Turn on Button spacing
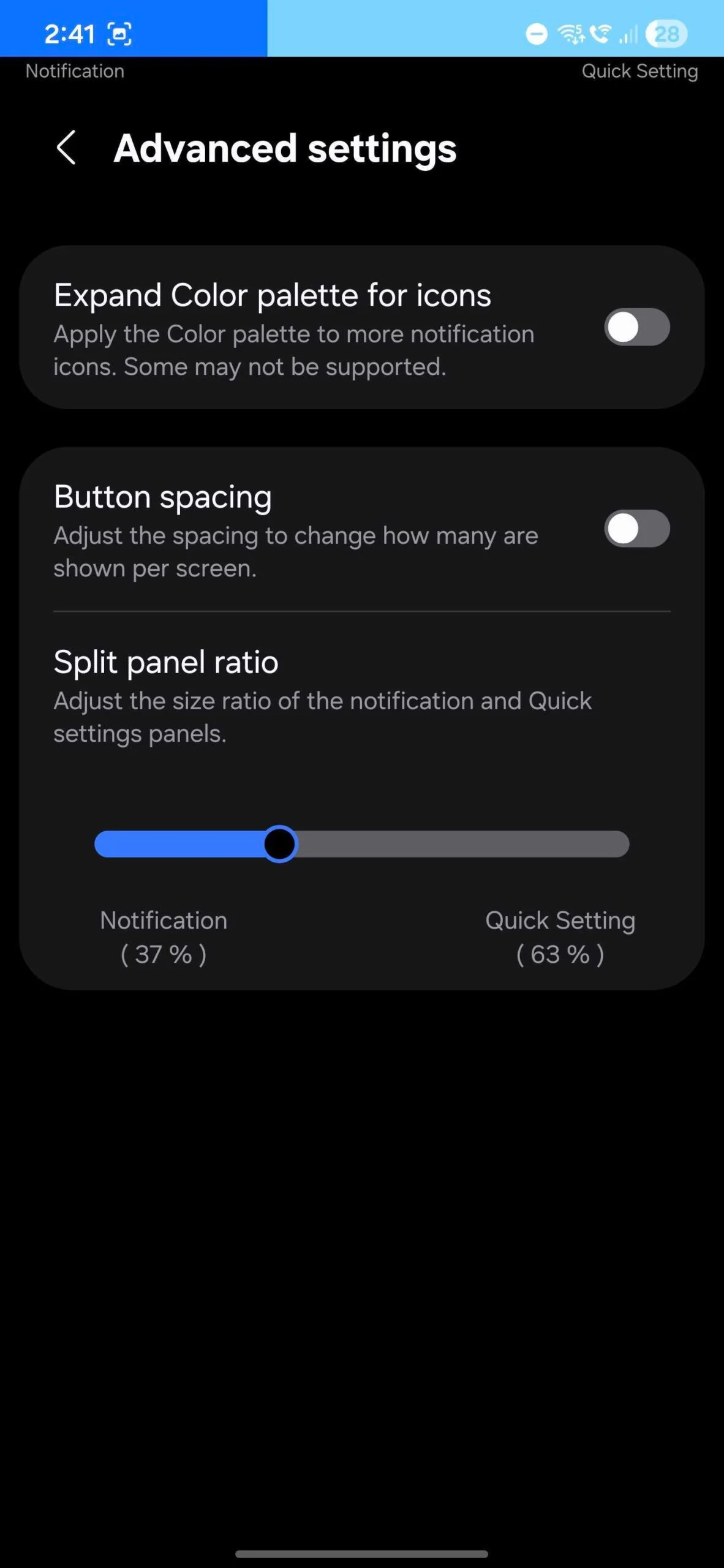 (636, 529)
